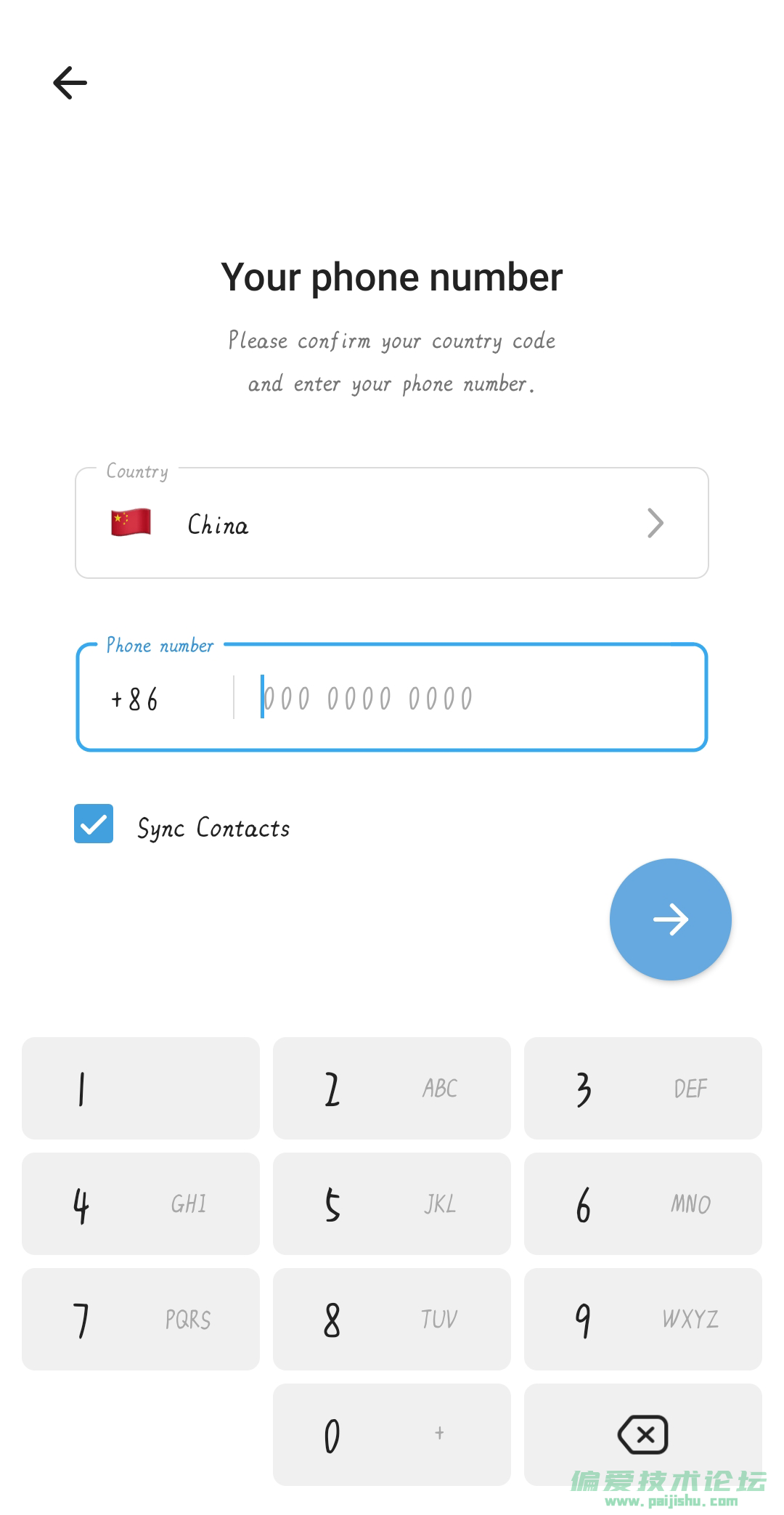Image resolution: width=784 pixels, height=1515 pixels.
Task: Enter 7 with the PQRS key
Action: [140, 1319]
